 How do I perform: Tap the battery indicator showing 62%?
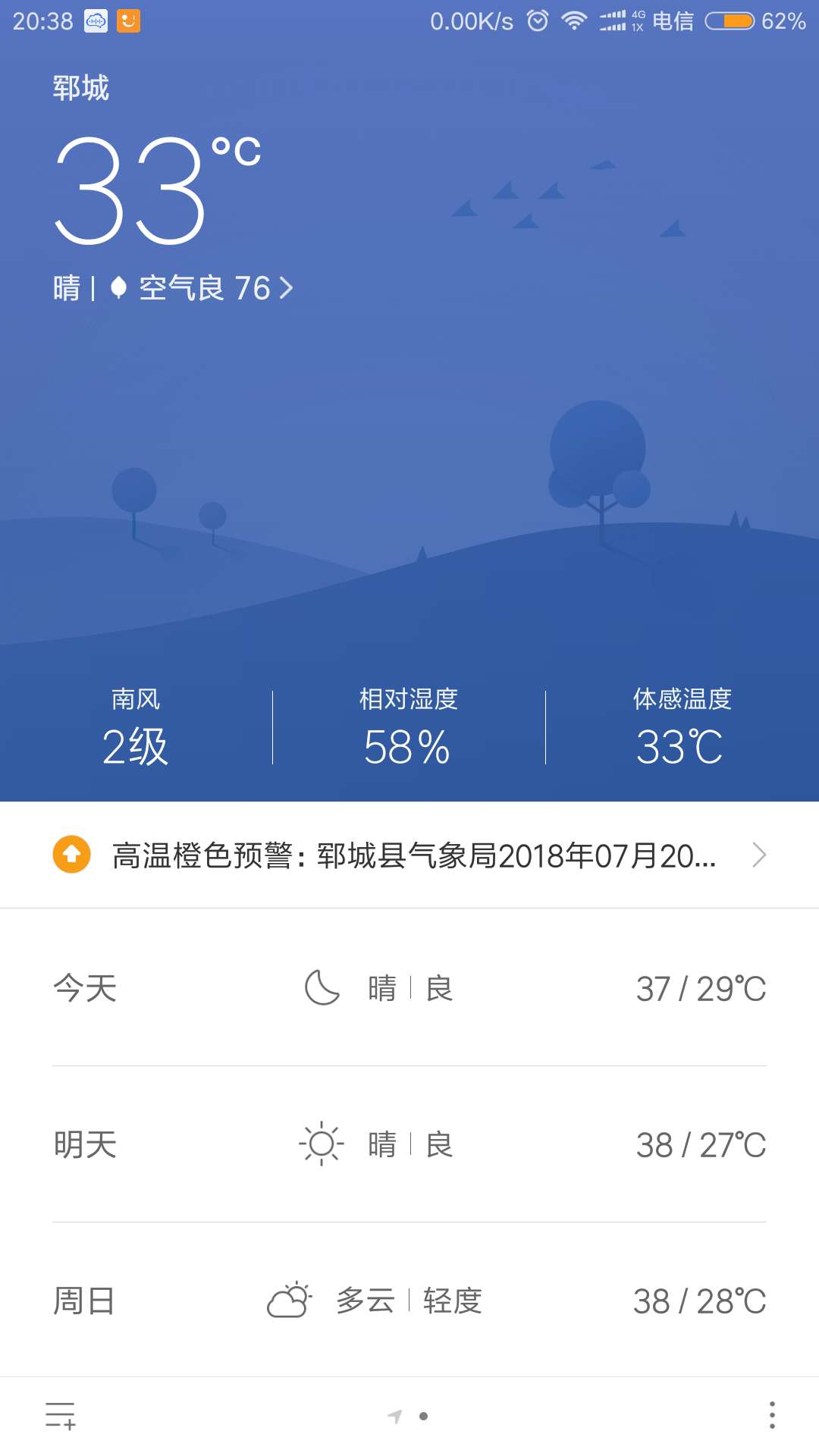tap(732, 21)
